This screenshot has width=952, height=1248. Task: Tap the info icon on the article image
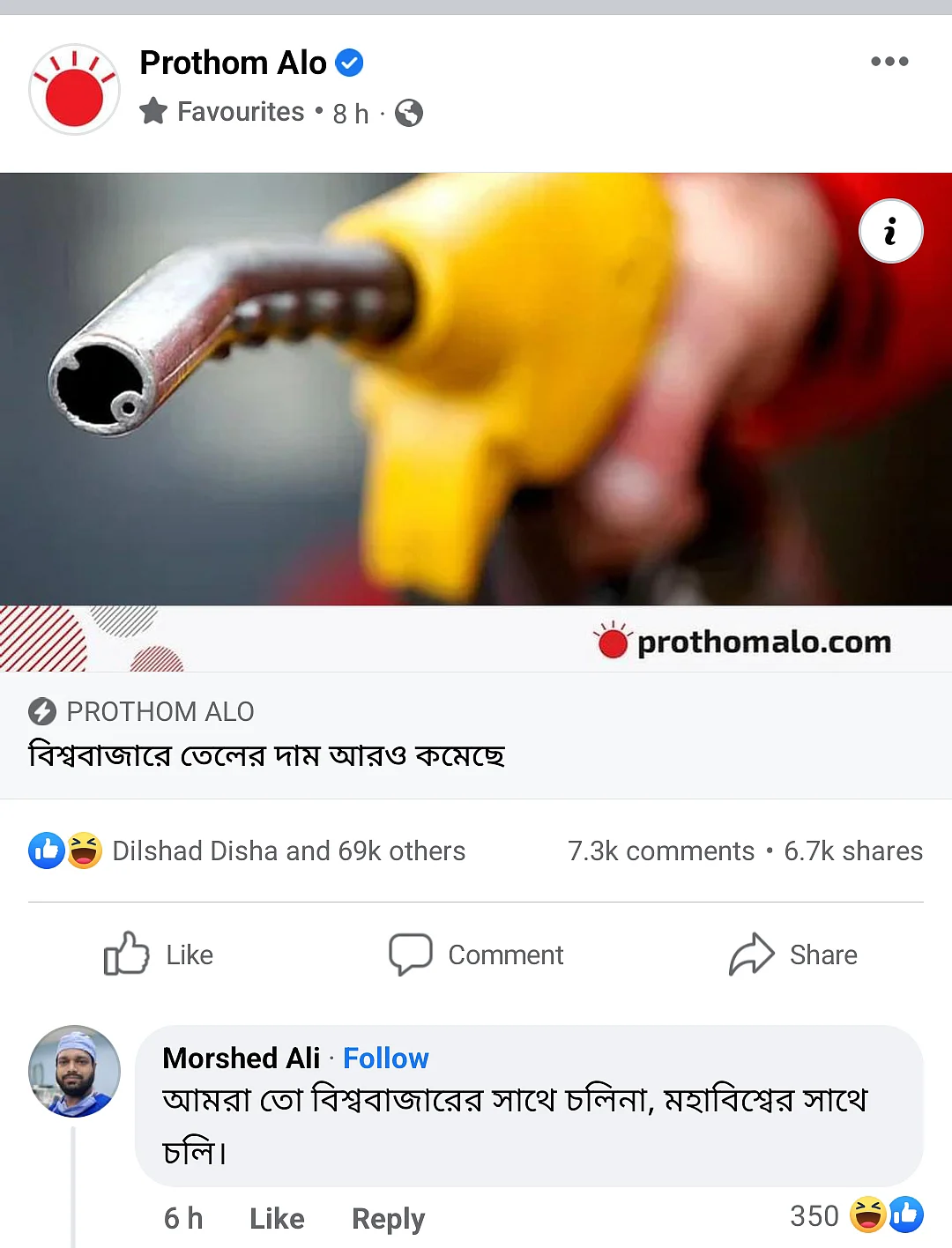point(890,232)
